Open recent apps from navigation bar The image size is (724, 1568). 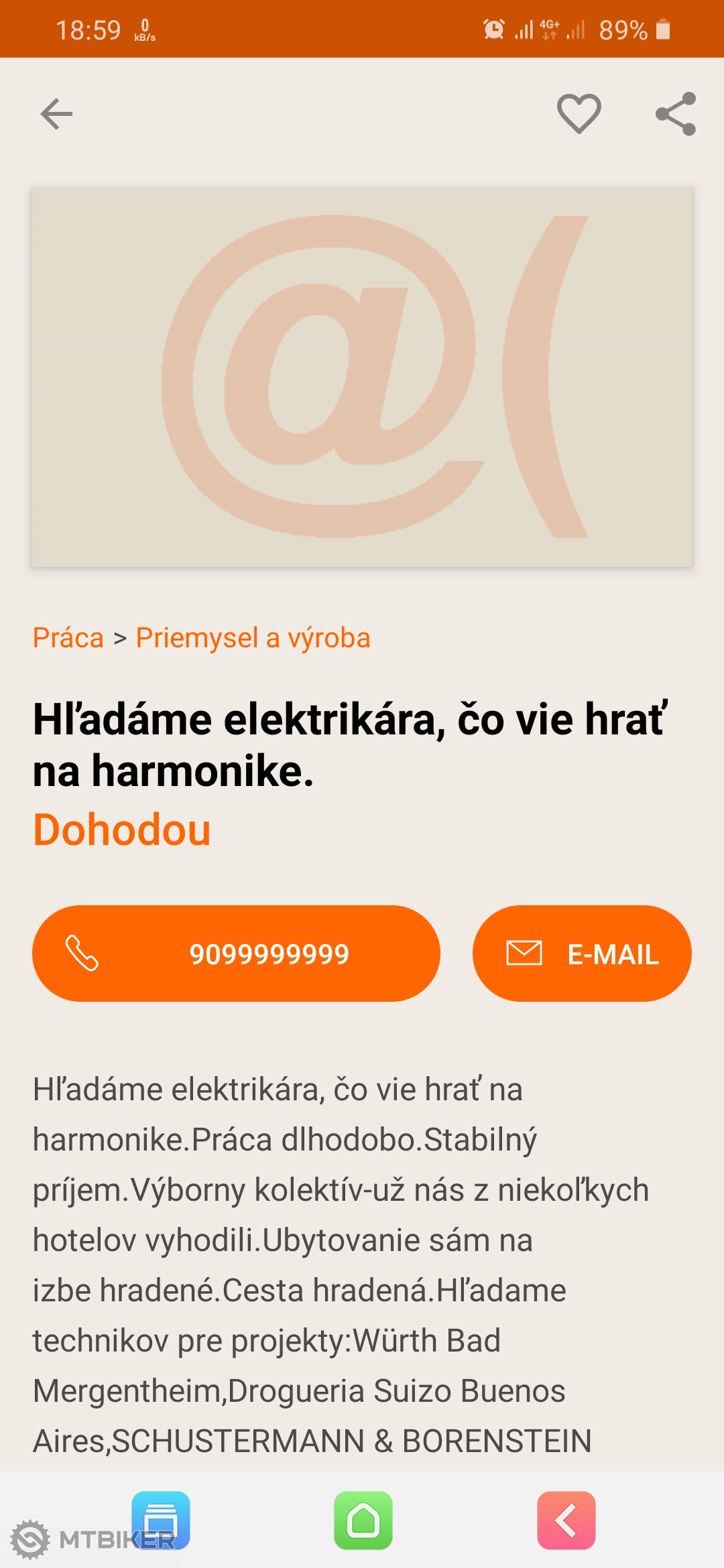coord(161,1520)
